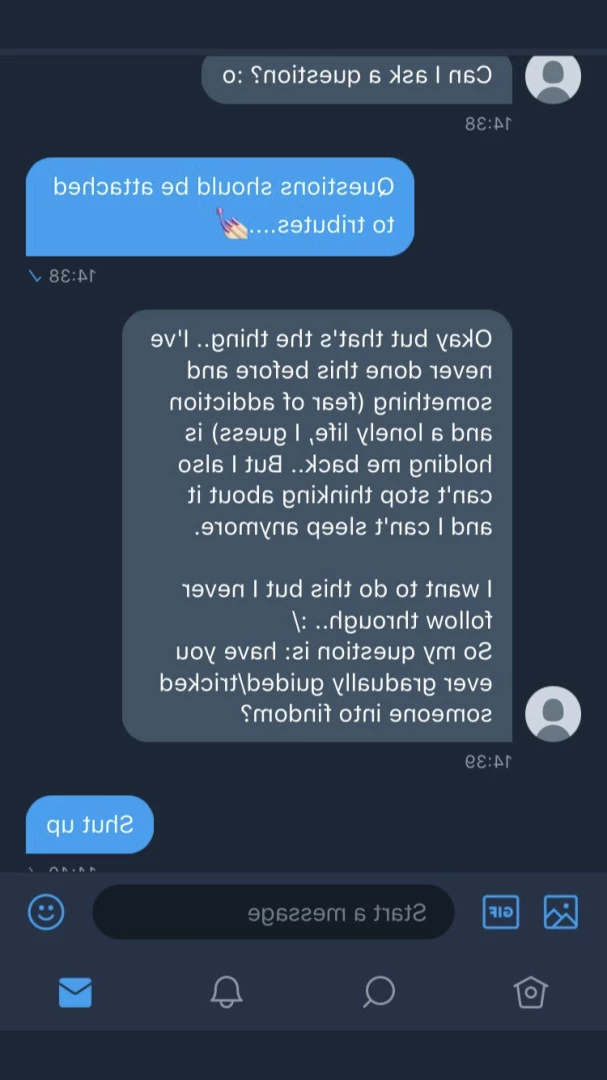Switch to the Messages envelope tab

pos(75,992)
